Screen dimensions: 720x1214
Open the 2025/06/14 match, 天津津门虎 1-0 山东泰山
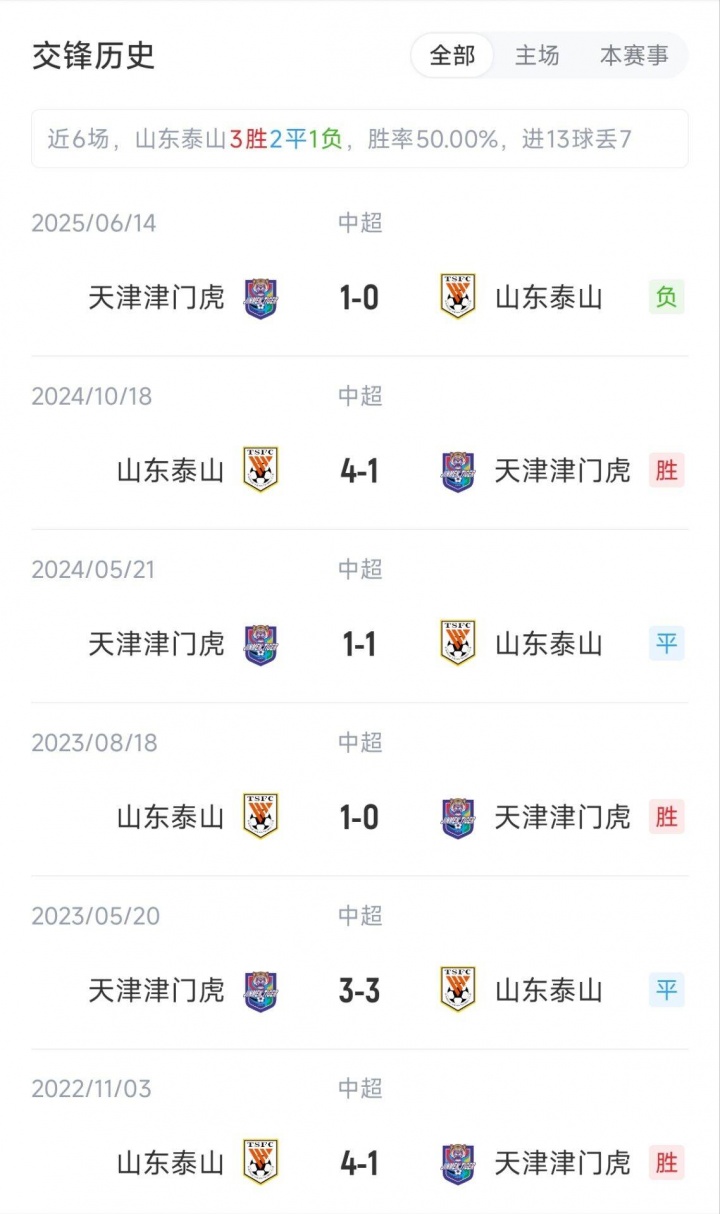click(359, 298)
